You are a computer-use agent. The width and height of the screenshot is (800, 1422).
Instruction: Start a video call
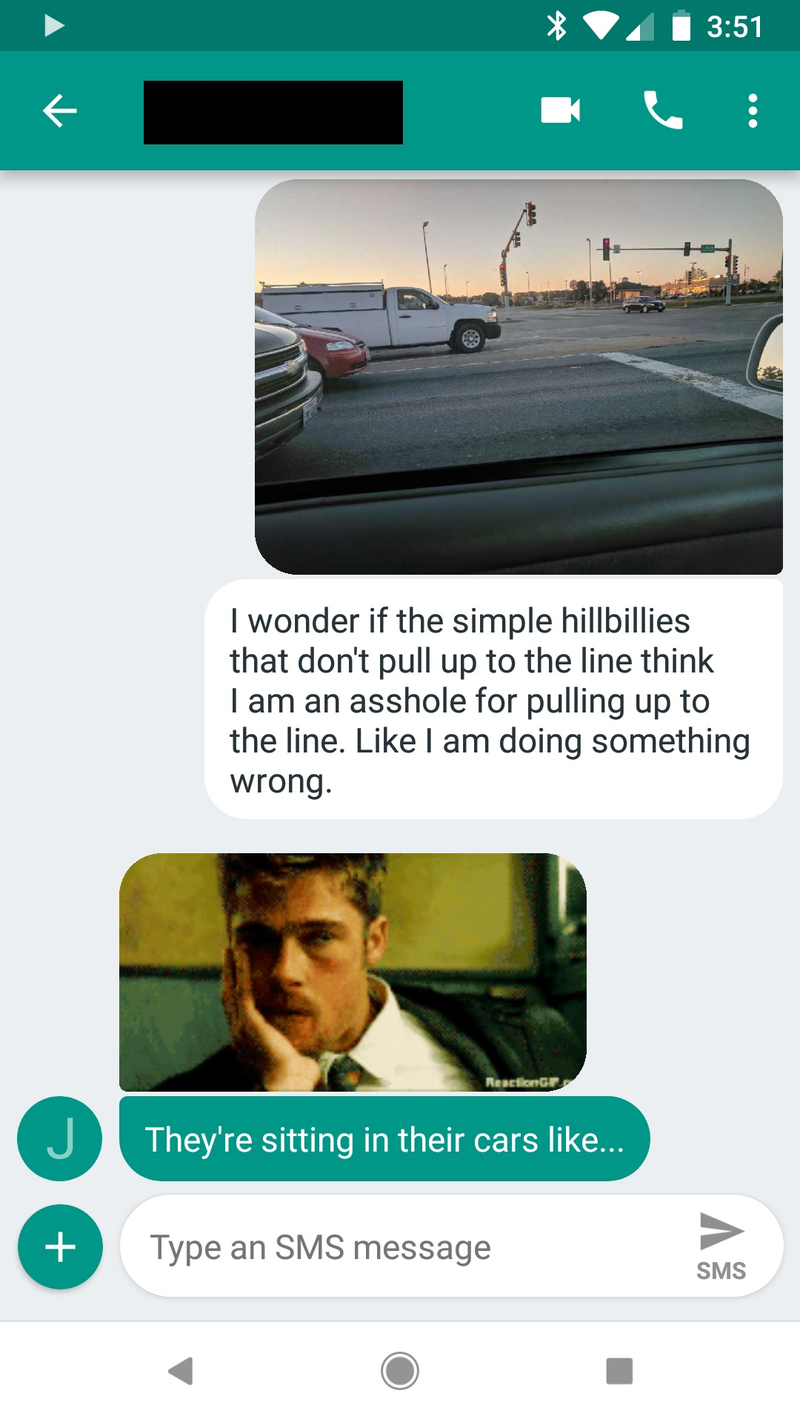[x=560, y=111]
